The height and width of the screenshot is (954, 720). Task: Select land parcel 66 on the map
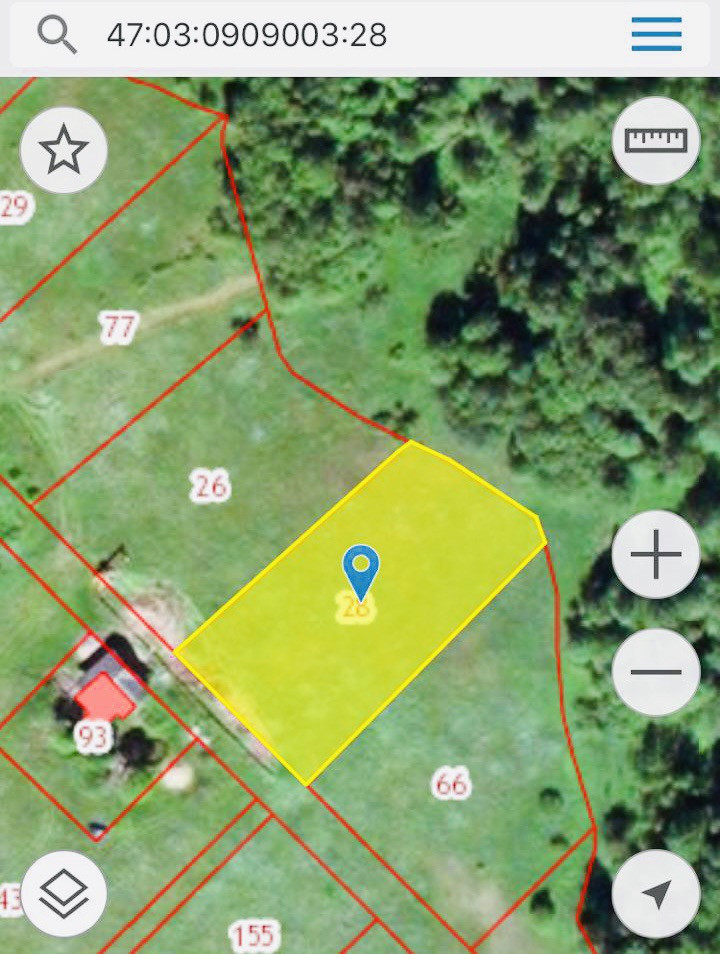pyautogui.click(x=451, y=784)
